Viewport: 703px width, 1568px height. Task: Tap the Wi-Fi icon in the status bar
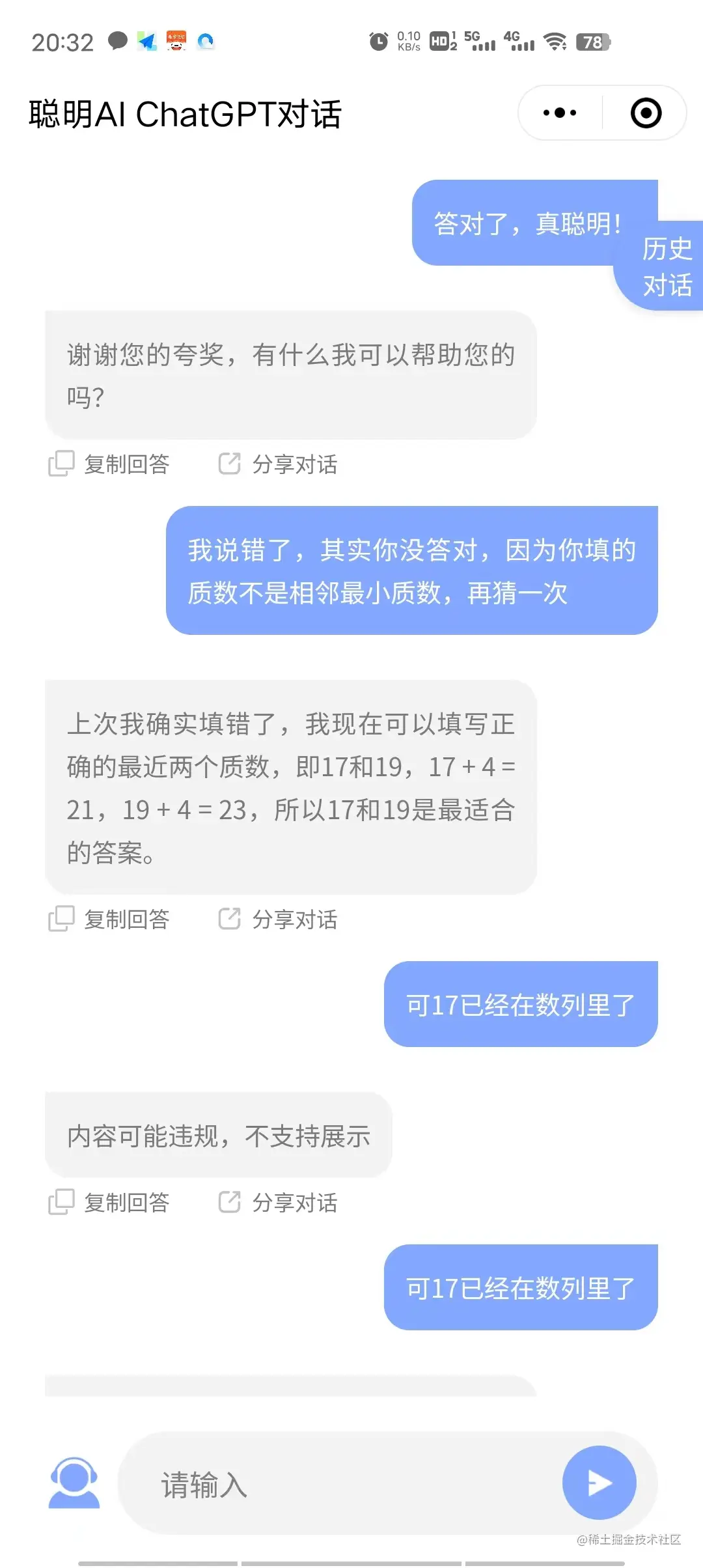(x=554, y=42)
